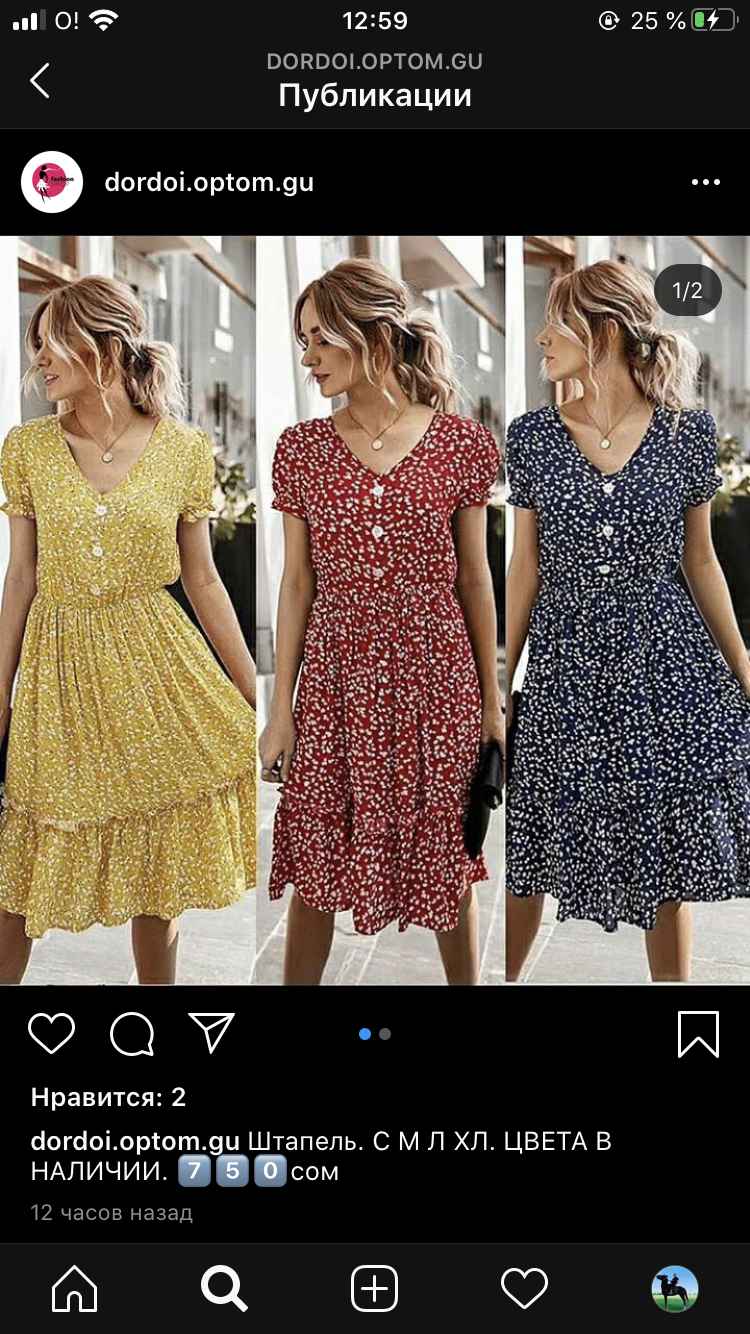Image resolution: width=750 pixels, height=1334 pixels.
Task: Share the post via the paper plane
Action: pyautogui.click(x=211, y=1033)
